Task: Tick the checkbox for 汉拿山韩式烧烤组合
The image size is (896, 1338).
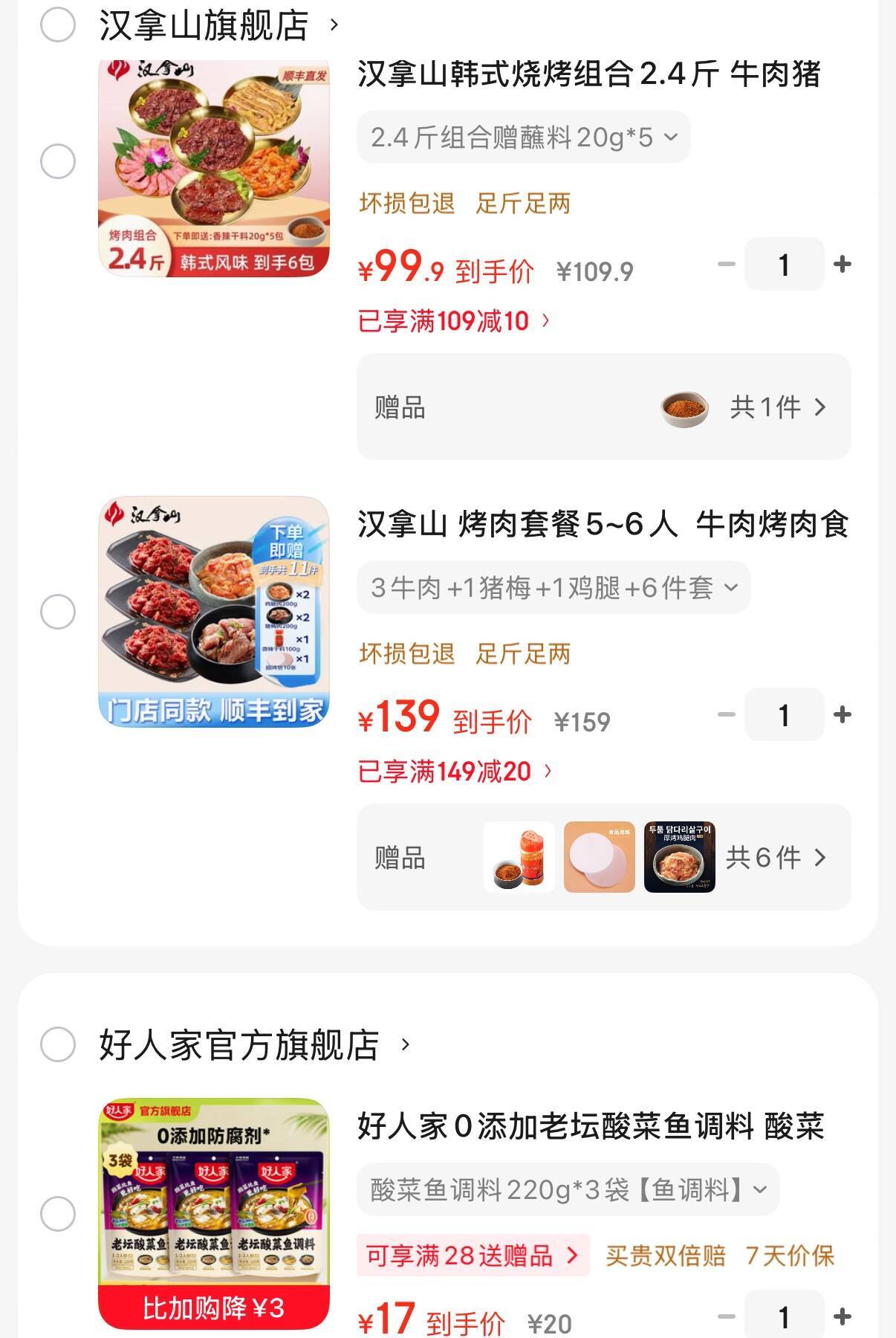Action: point(58,161)
